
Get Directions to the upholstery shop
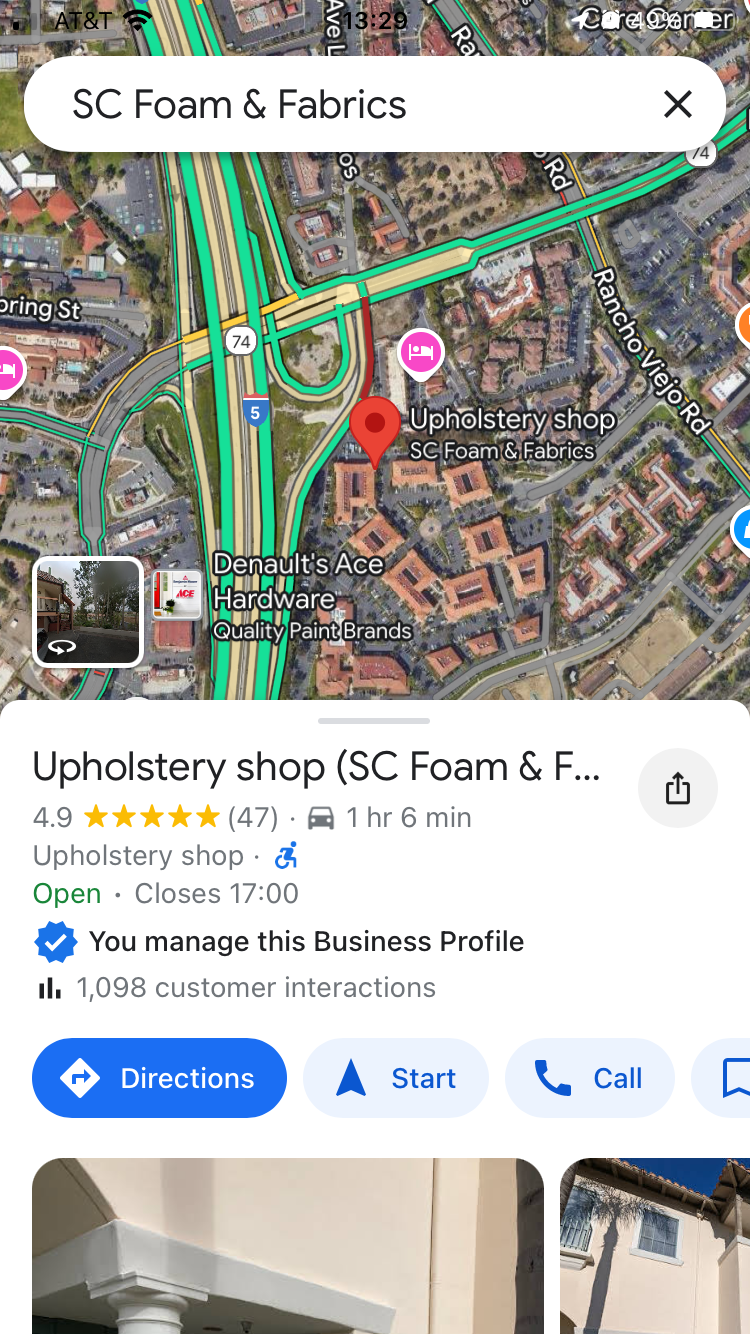(x=160, y=1078)
